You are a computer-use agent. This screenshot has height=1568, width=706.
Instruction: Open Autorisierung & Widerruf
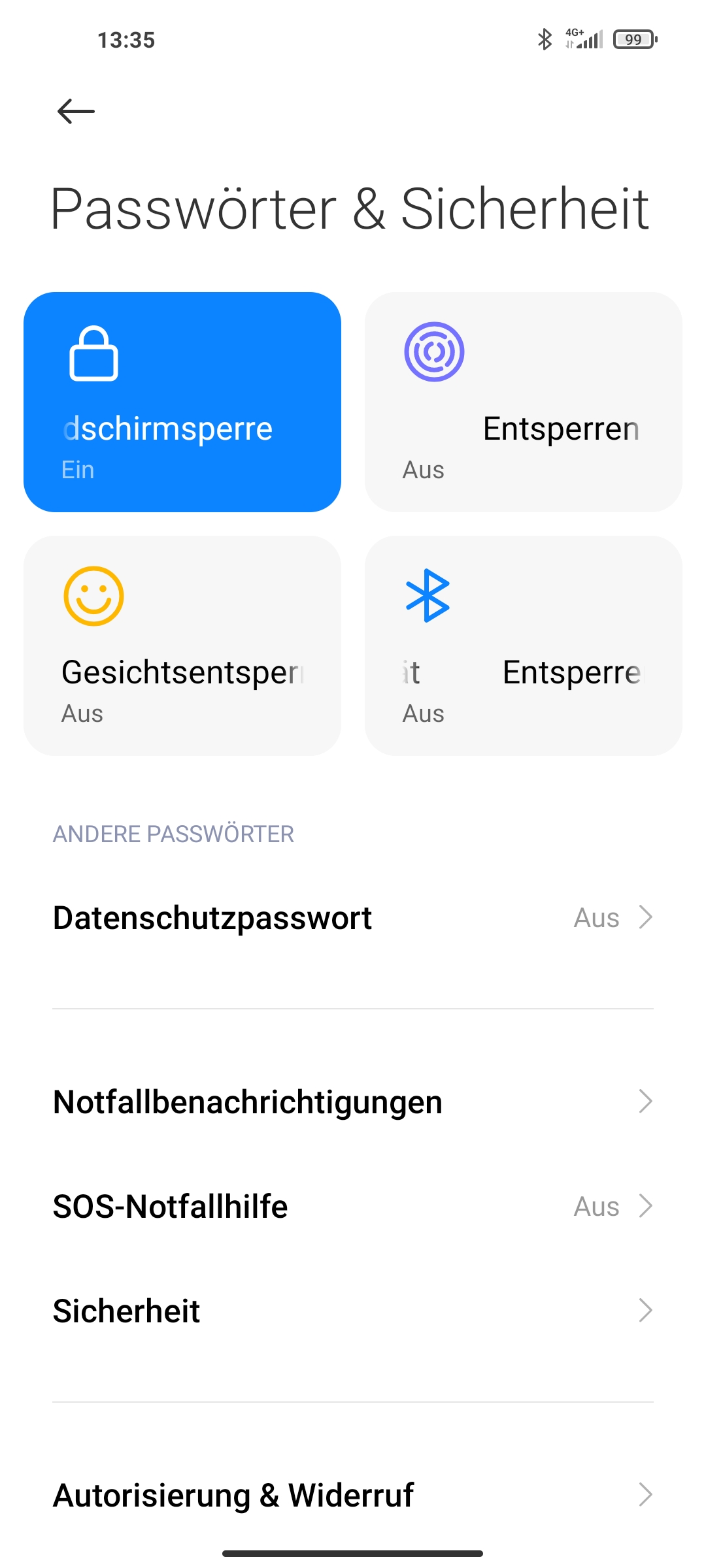353,1495
